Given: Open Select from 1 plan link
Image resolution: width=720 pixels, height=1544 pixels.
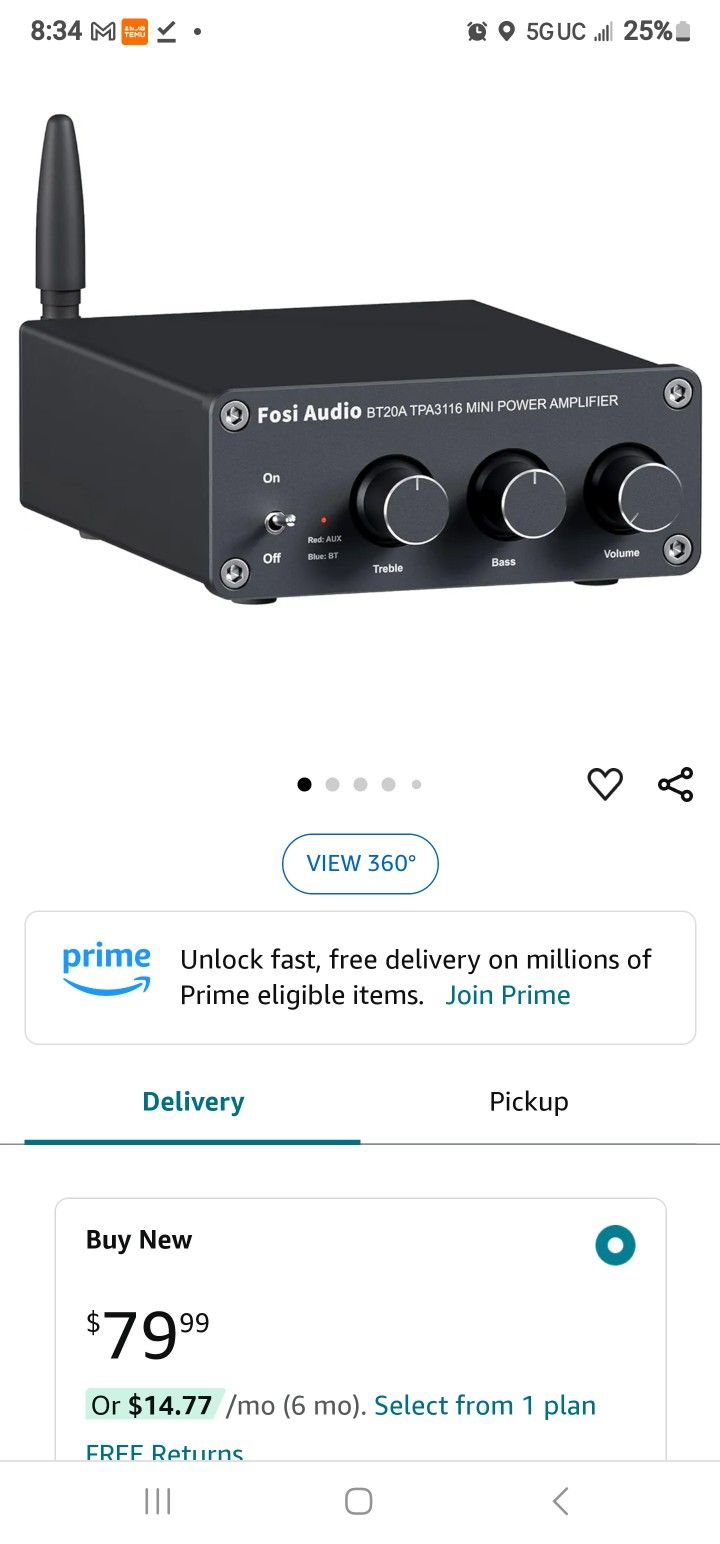Looking at the screenshot, I should 485,1405.
